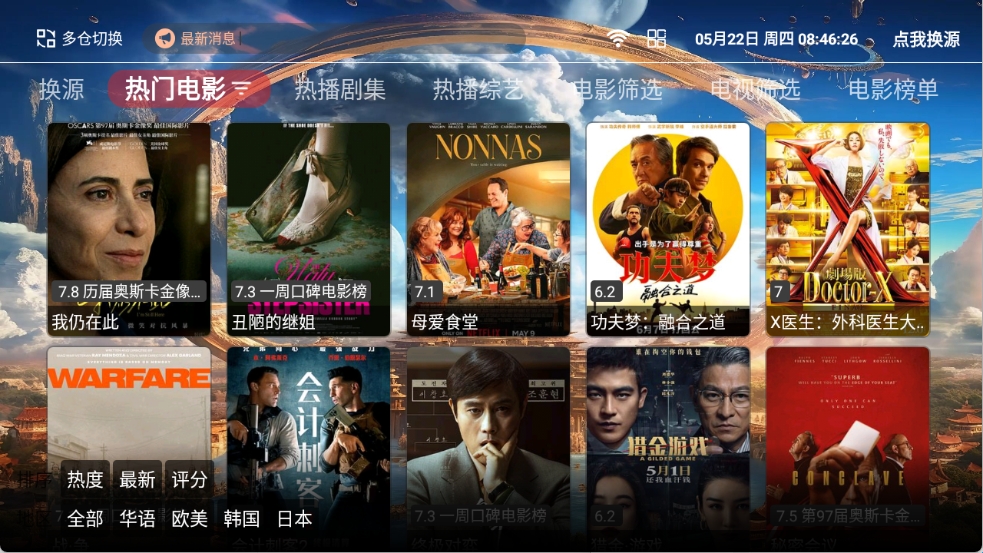The image size is (983, 553).
Task: Filter region to 欧美
Action: (x=189, y=519)
